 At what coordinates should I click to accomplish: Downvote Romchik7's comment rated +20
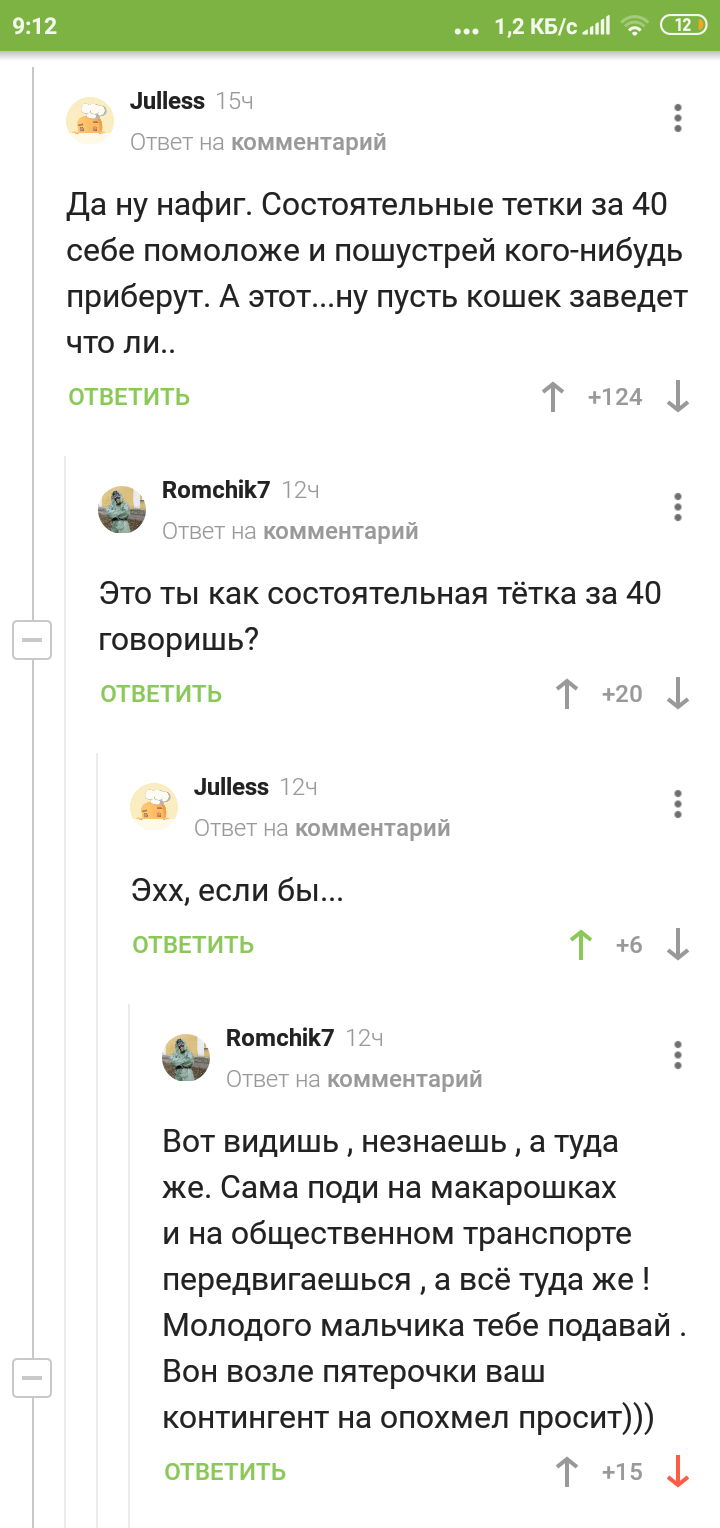click(x=678, y=694)
